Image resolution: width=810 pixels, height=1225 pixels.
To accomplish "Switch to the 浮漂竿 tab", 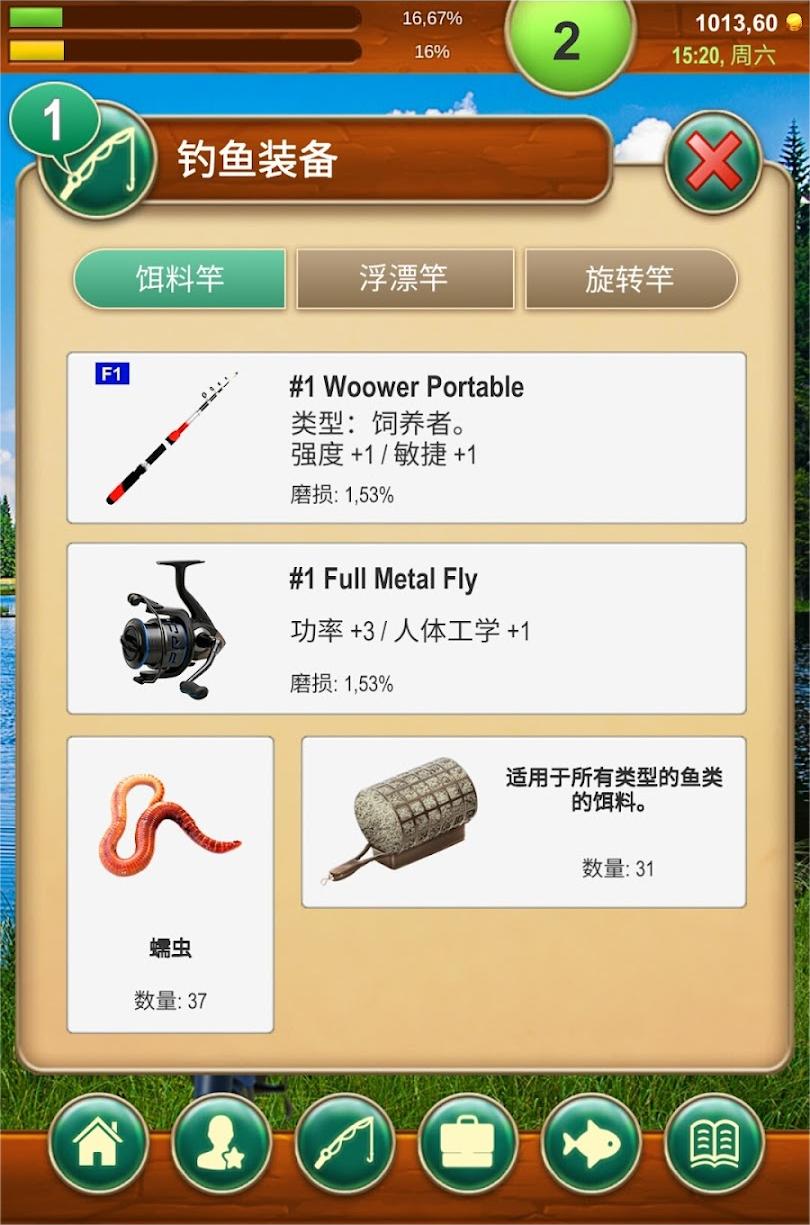I will (405, 279).
